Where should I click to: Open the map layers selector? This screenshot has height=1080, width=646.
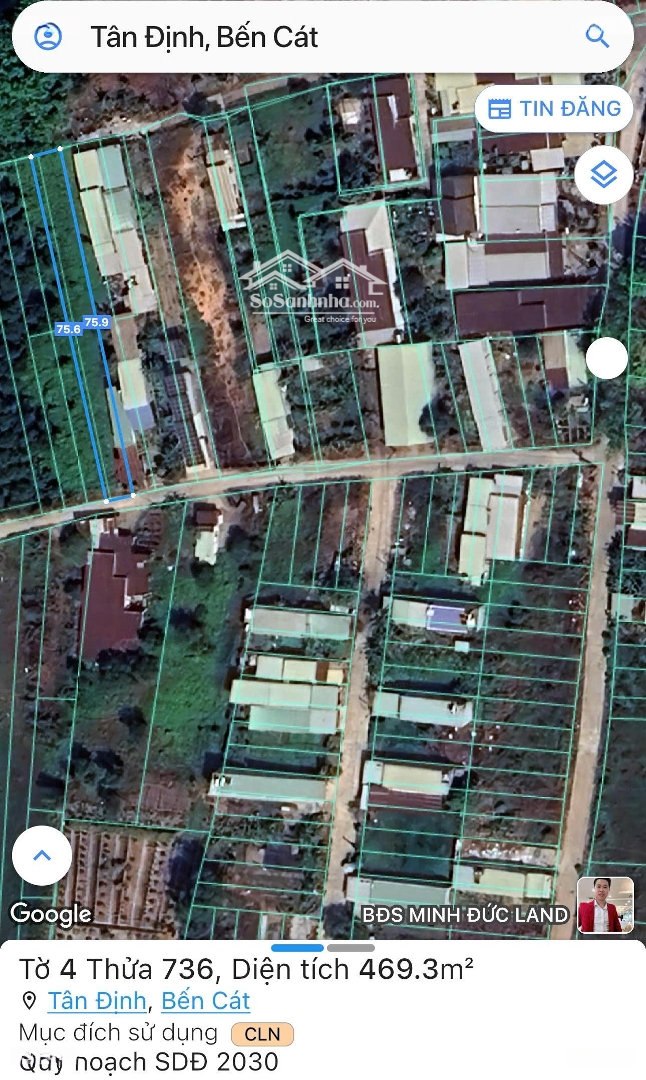[x=603, y=176]
